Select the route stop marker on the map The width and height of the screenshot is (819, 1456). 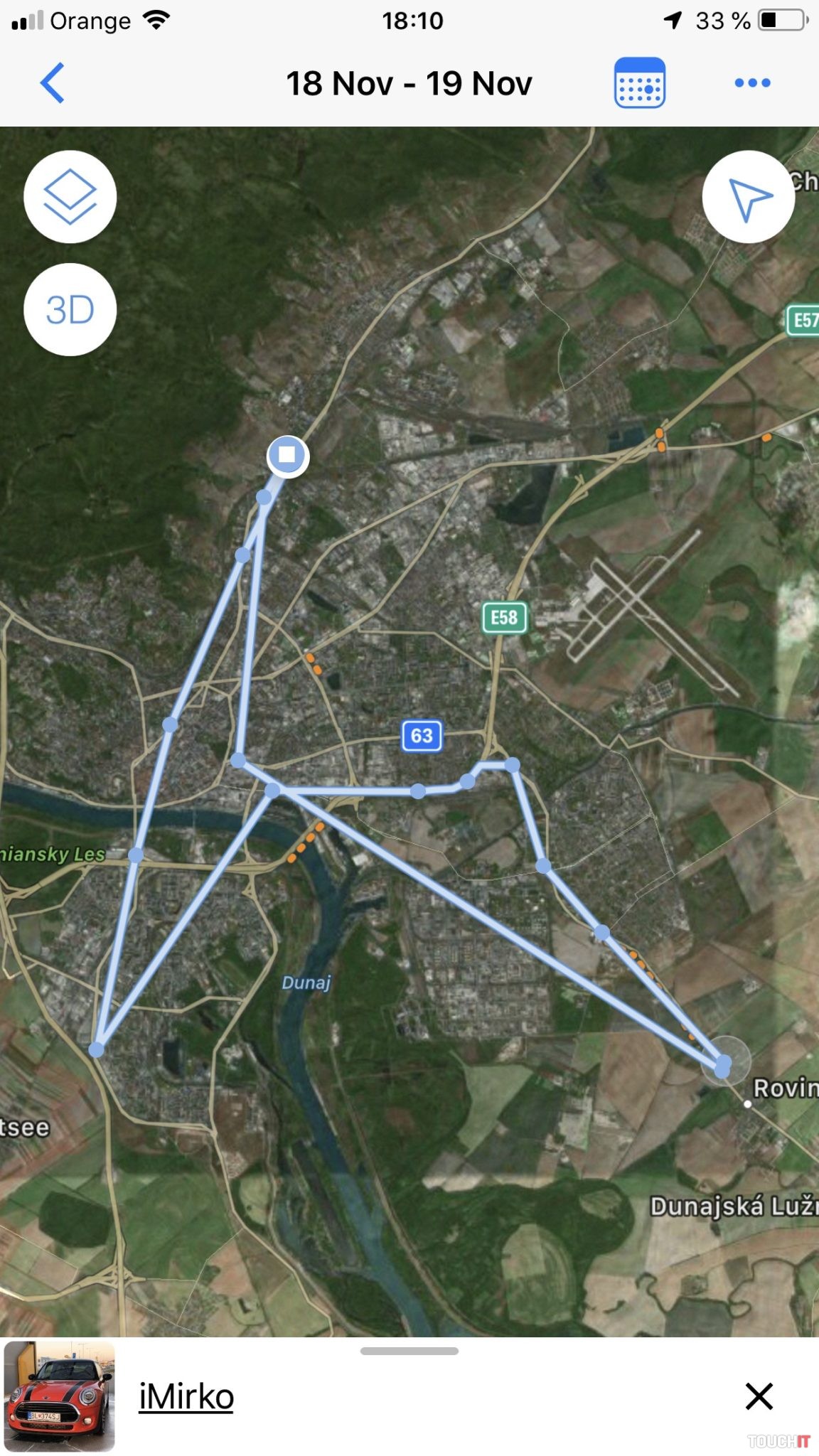287,455
